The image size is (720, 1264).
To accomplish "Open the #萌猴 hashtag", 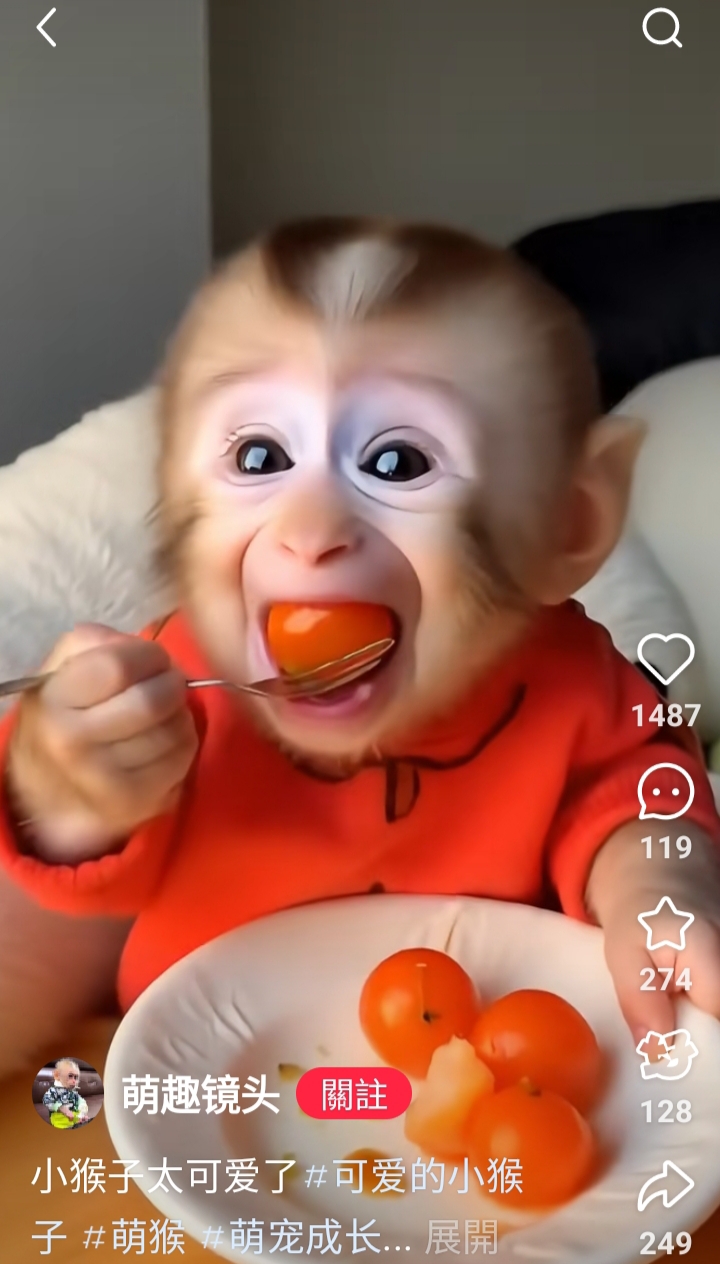I will click(x=135, y=1238).
